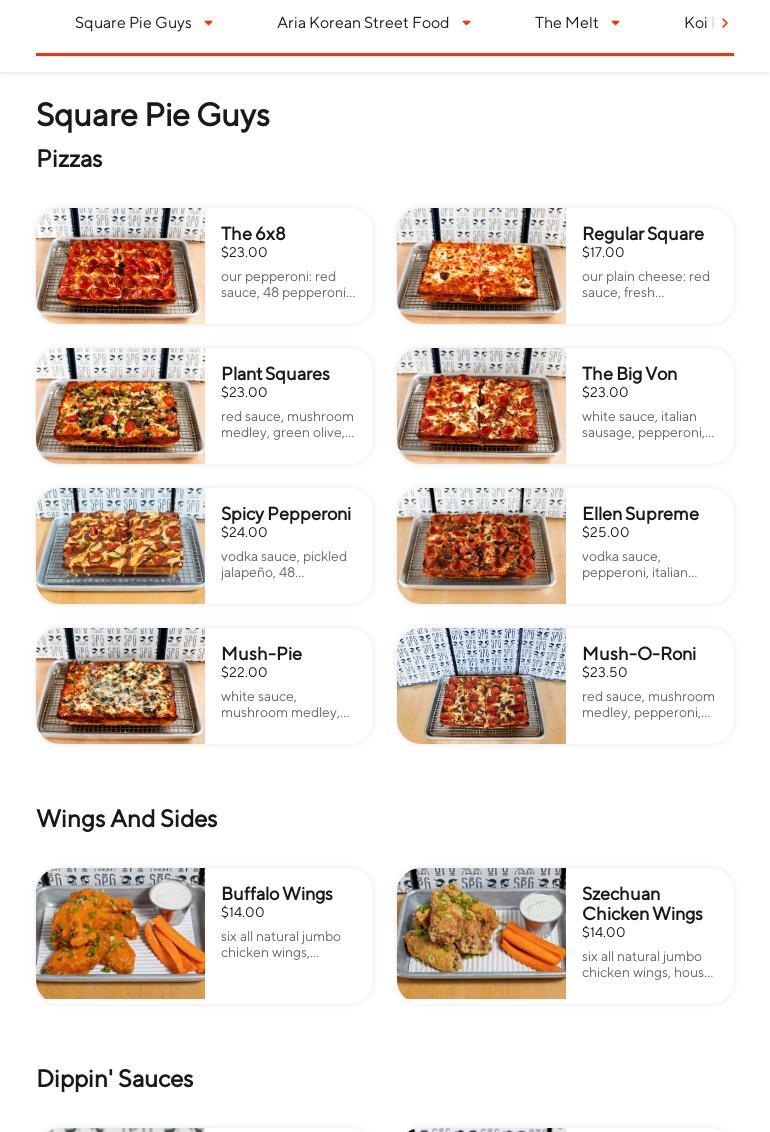
Task: Show more restaurants with the right arrow
Action: pos(725,23)
